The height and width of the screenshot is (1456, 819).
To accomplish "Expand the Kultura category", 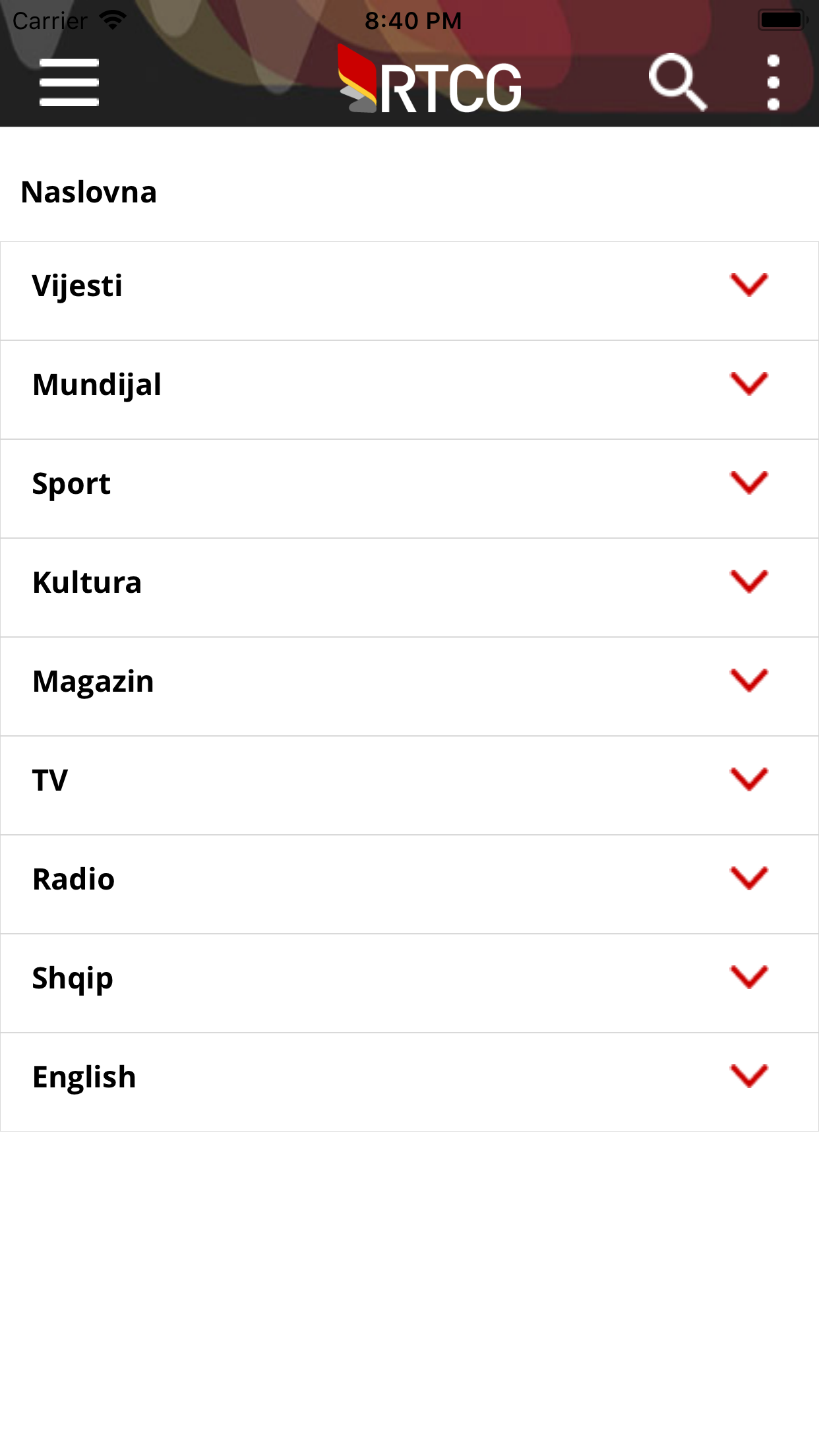I will tap(409, 588).
